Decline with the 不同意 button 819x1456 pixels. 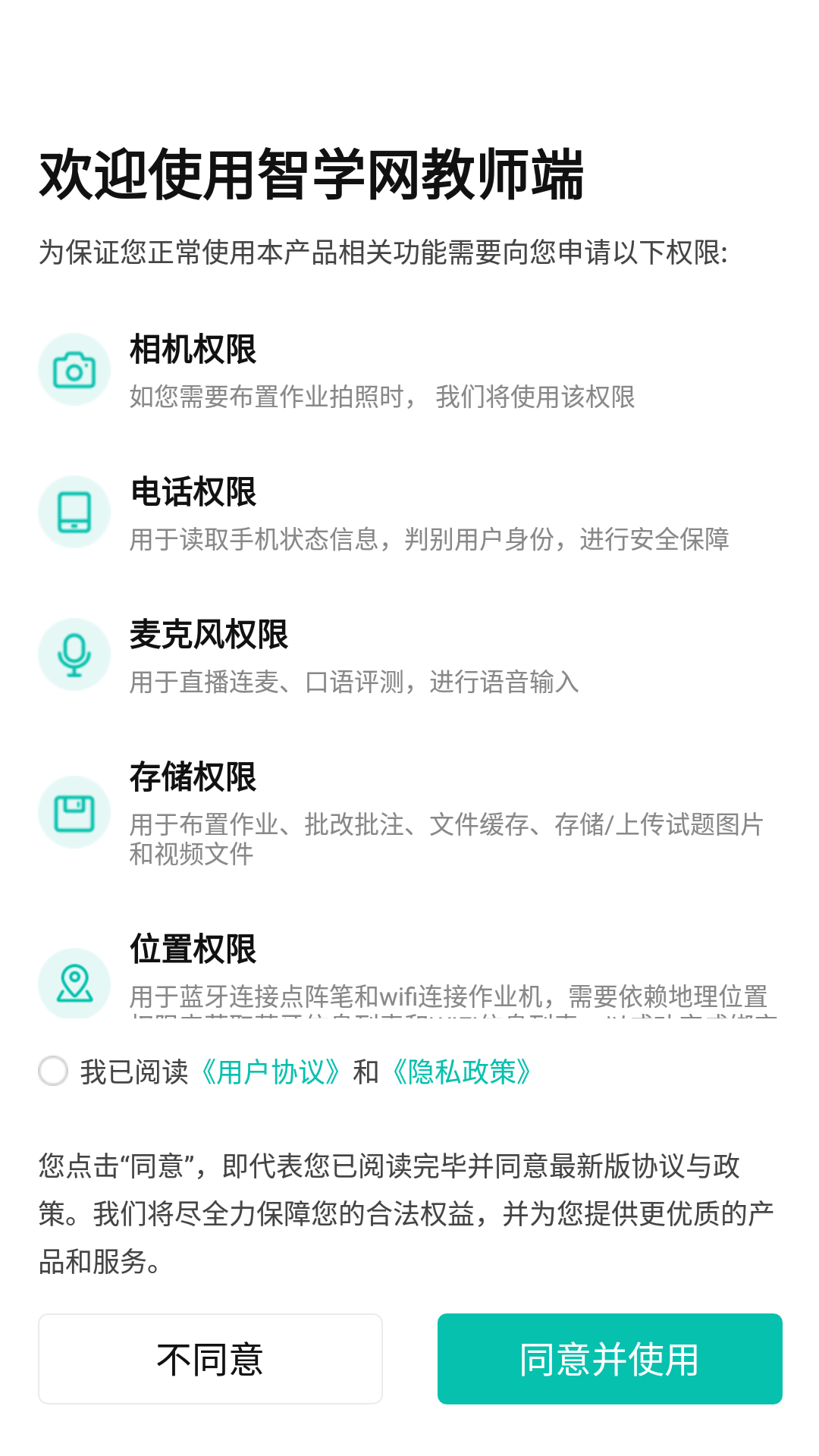pos(210,1359)
